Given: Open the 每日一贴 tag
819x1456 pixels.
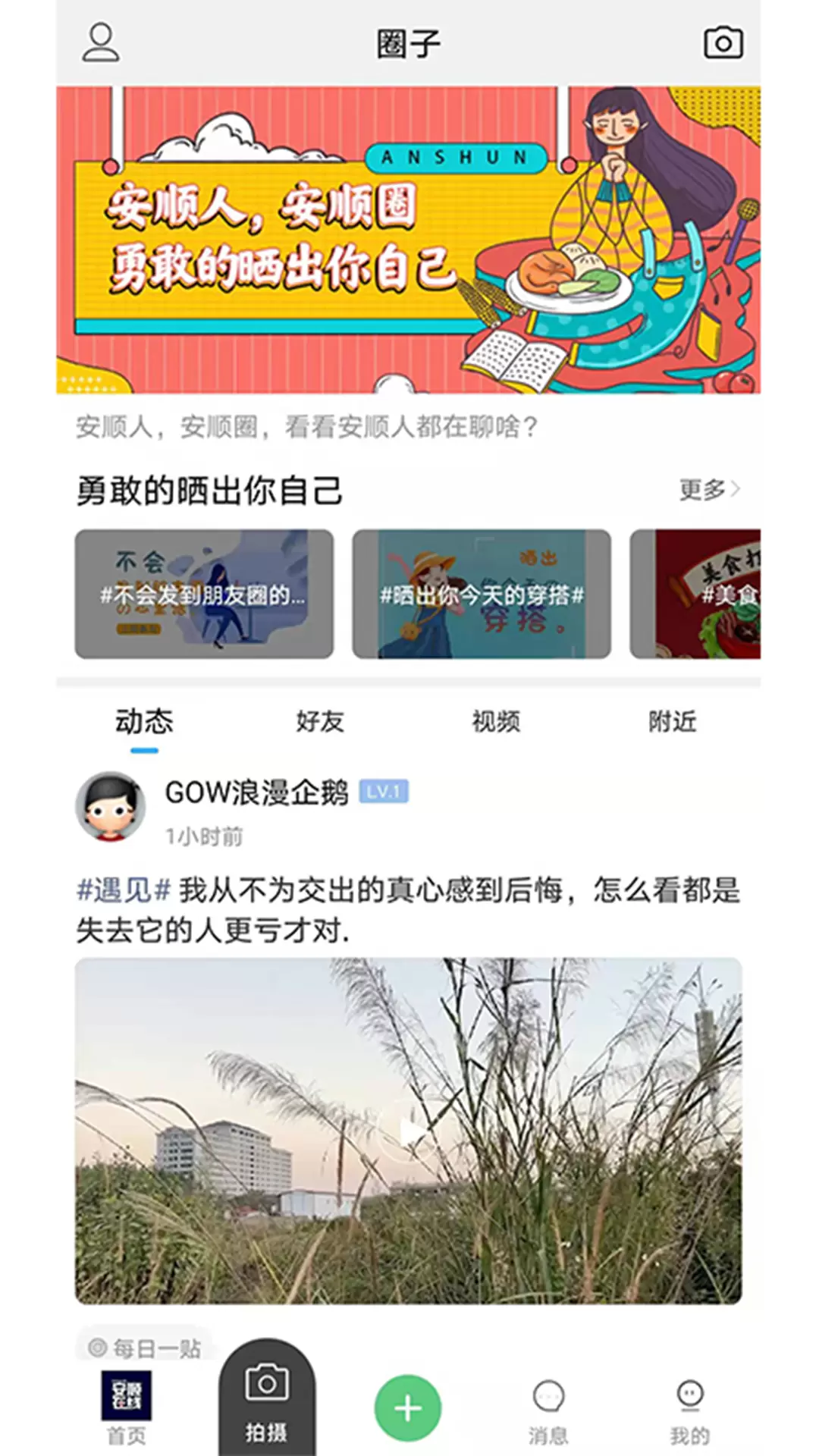Looking at the screenshot, I should click(144, 1348).
